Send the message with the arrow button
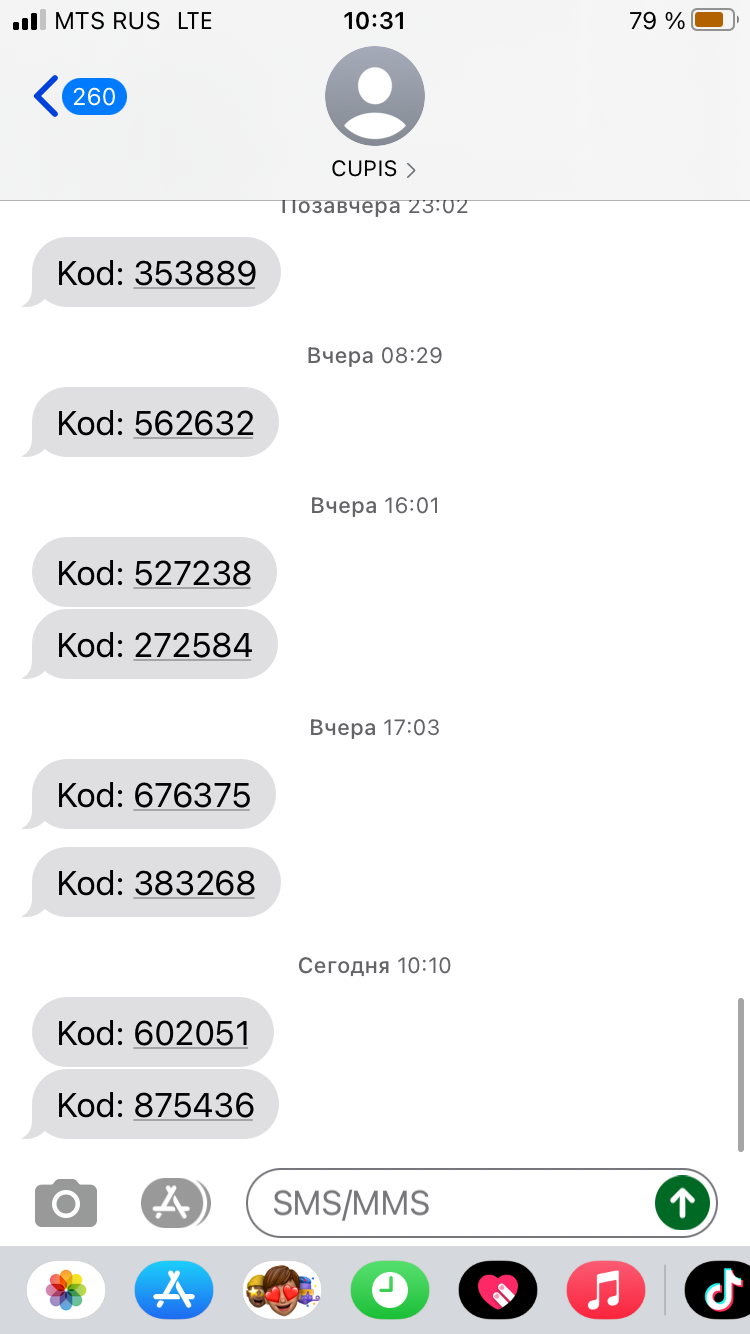The width and height of the screenshot is (750, 1334). coord(682,1203)
